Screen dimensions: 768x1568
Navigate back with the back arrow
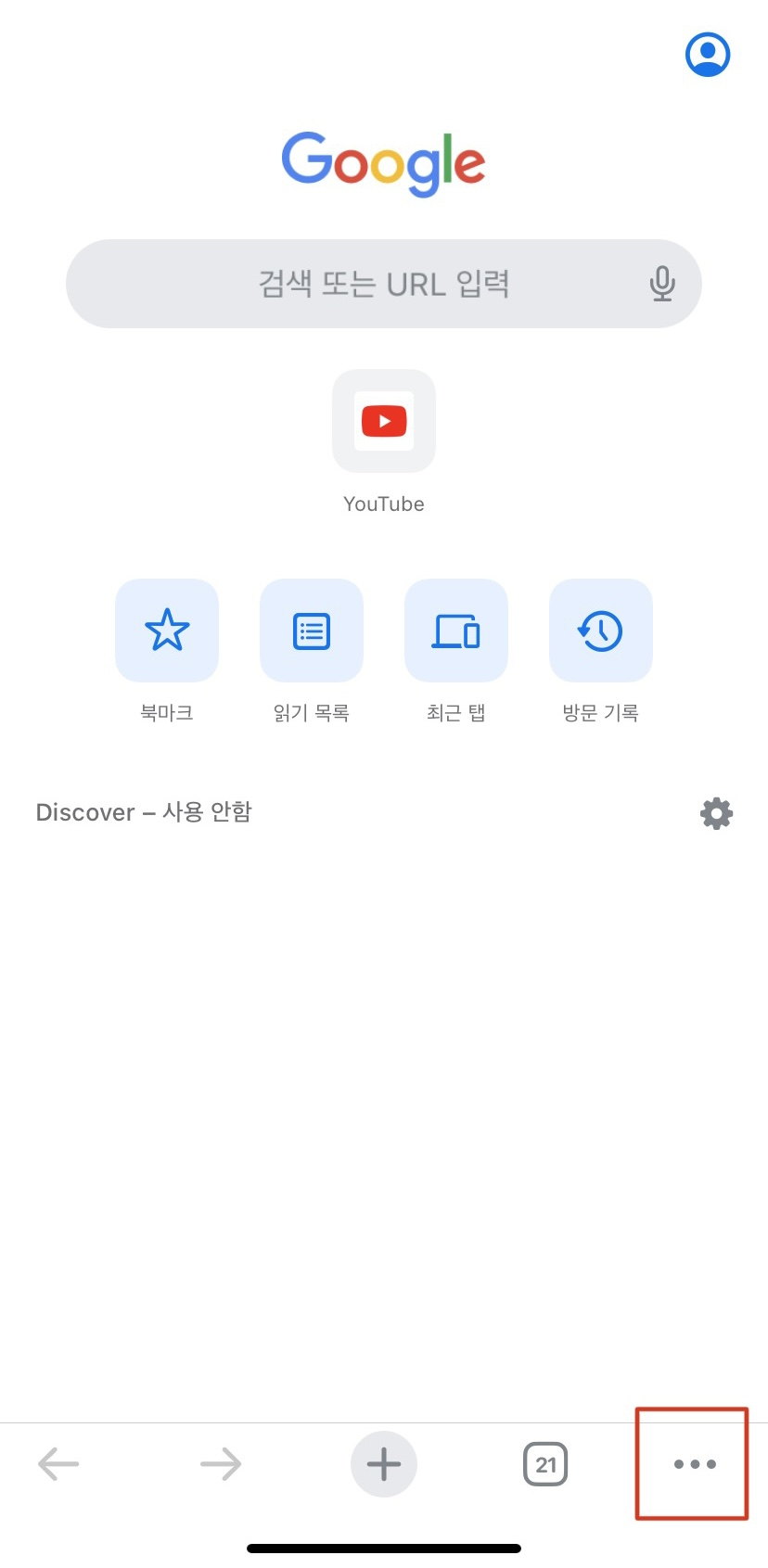[x=58, y=1464]
